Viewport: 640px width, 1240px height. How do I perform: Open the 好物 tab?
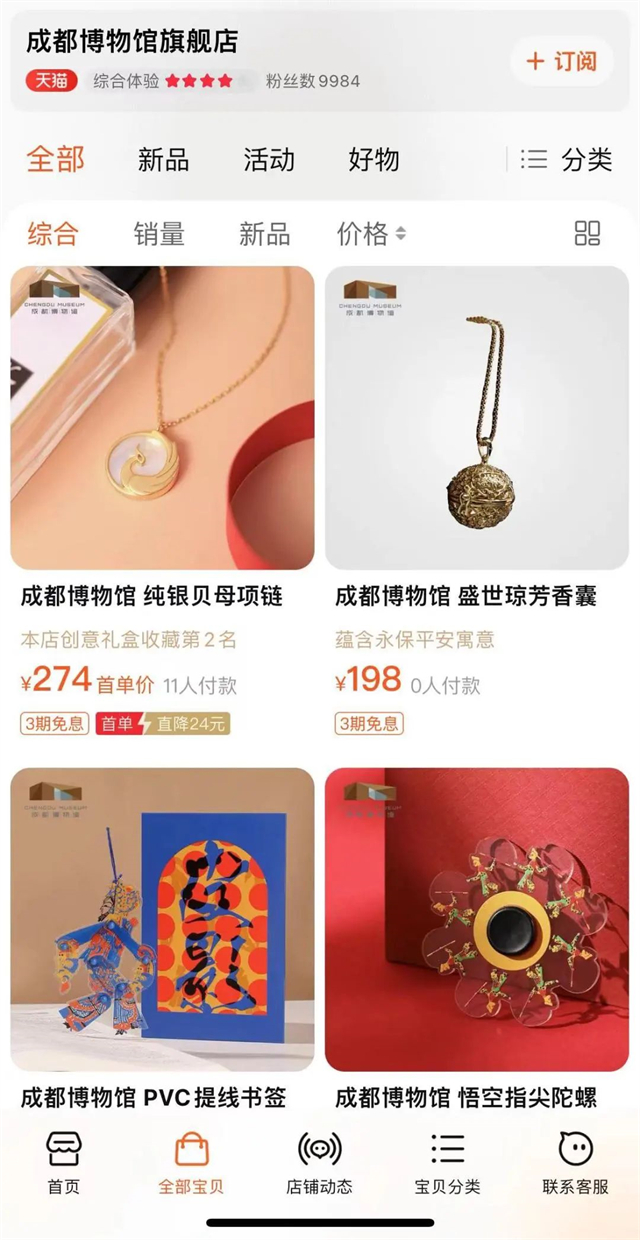pyautogui.click(x=374, y=159)
